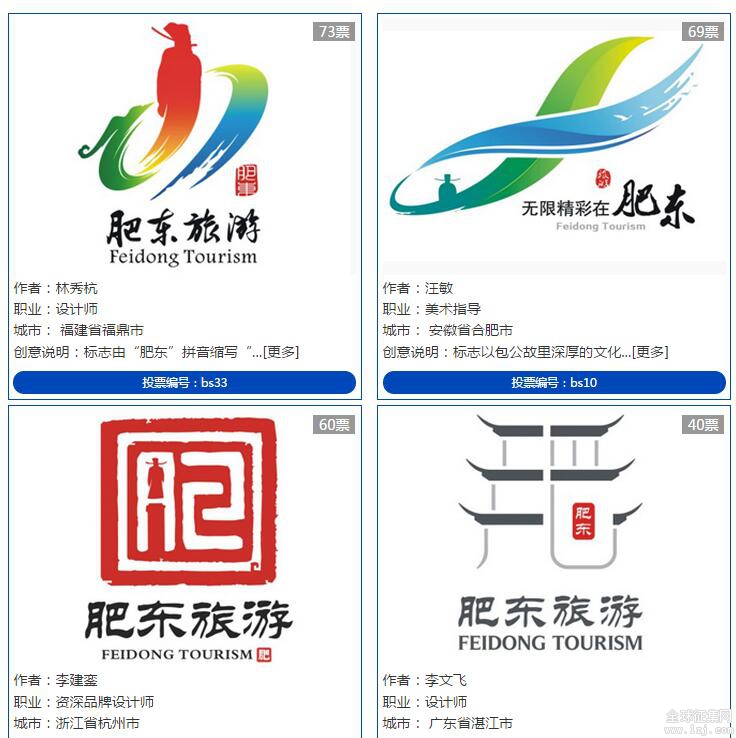Tap the 投票编号：bs10 button
The width and height of the screenshot is (736, 738).
pyautogui.click(x=553, y=383)
